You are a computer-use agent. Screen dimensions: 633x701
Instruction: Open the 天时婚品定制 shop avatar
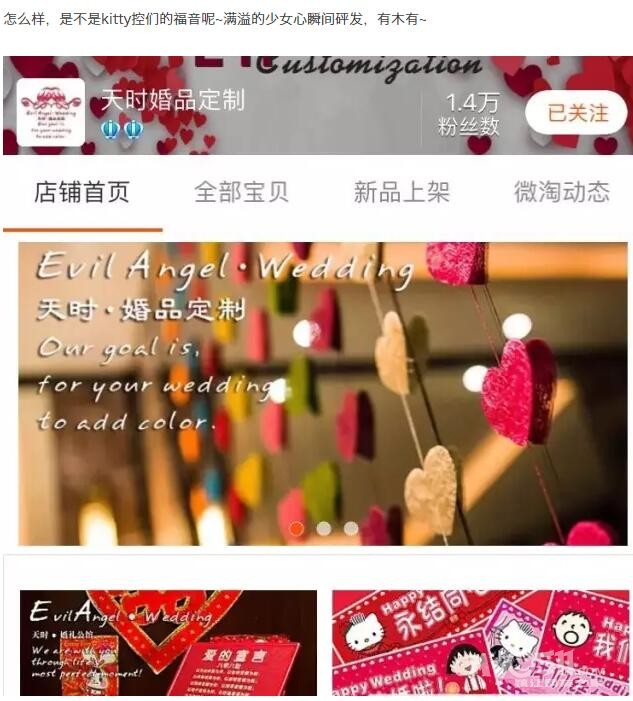click(50, 112)
